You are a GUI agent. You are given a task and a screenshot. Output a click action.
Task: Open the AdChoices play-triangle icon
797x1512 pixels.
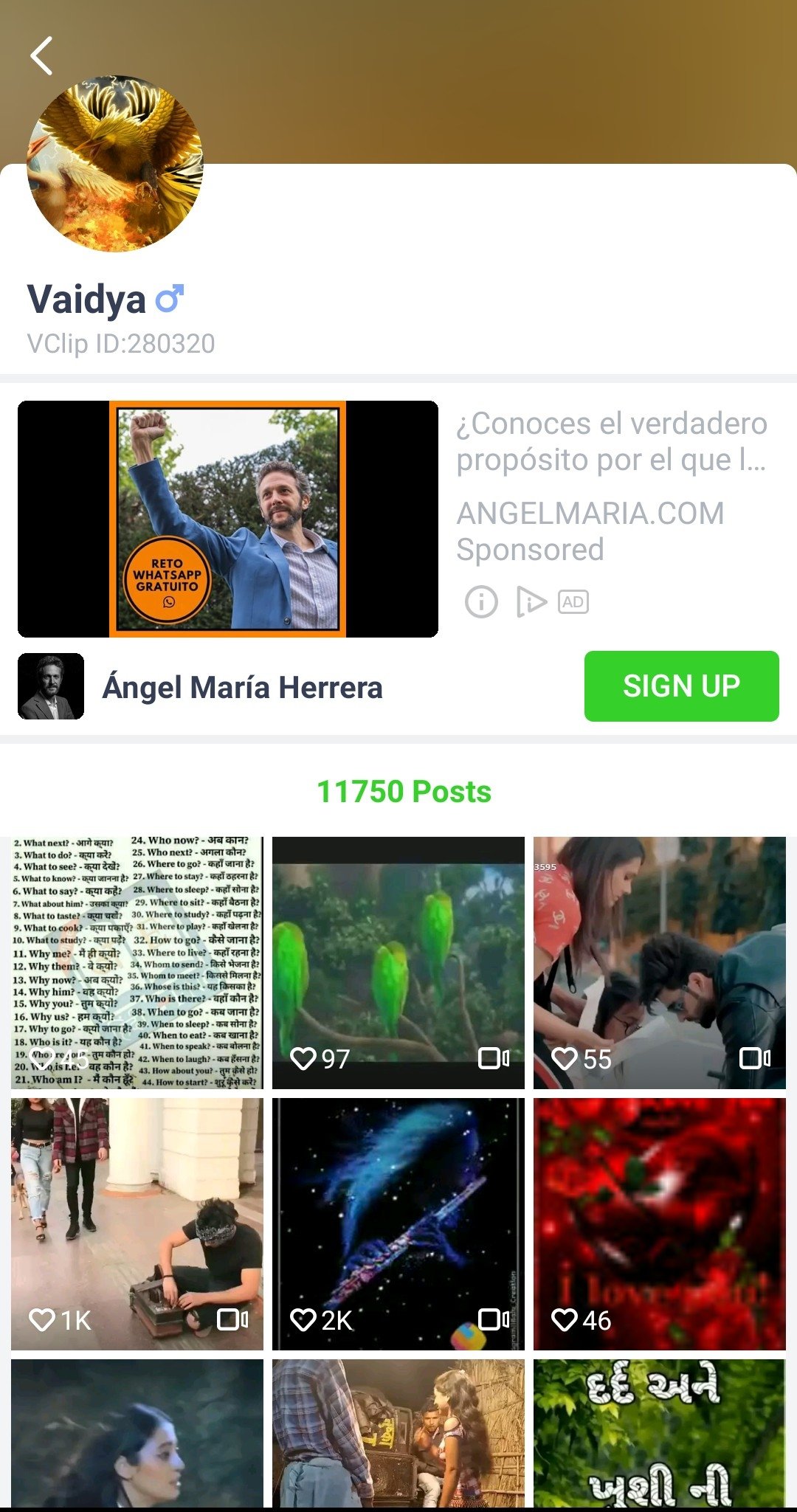pos(531,602)
